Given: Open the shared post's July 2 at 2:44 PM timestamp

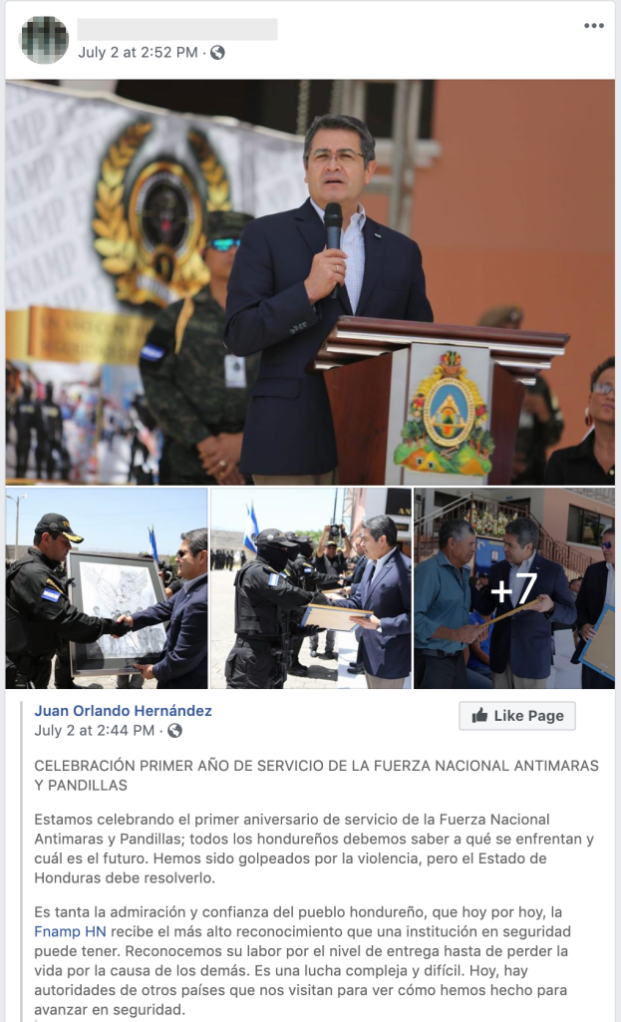Looking at the screenshot, I should tap(94, 731).
